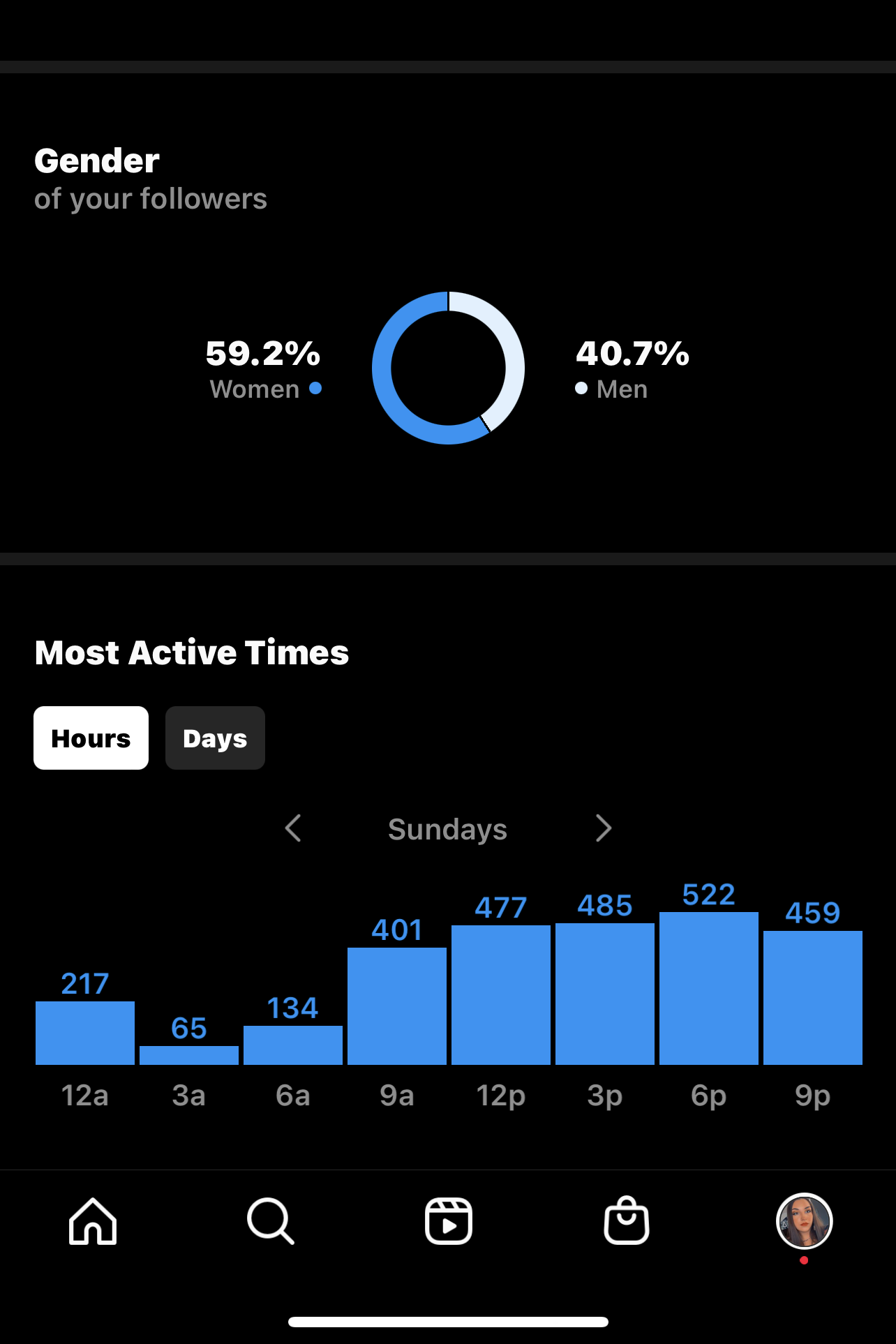Open the Search and explore tab
This screenshot has width=896, height=1344.
(271, 1221)
